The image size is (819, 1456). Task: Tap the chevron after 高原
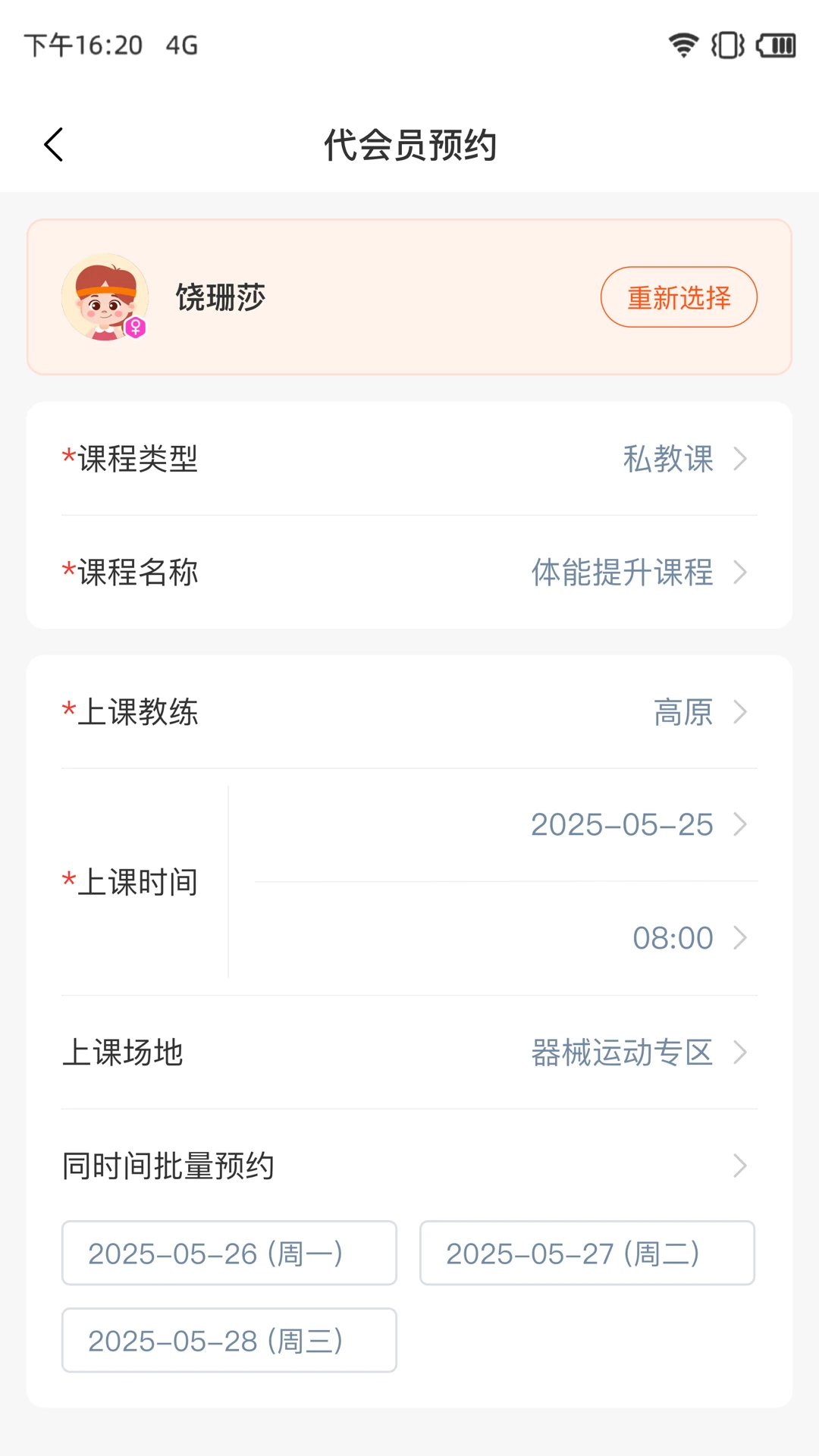(739, 713)
